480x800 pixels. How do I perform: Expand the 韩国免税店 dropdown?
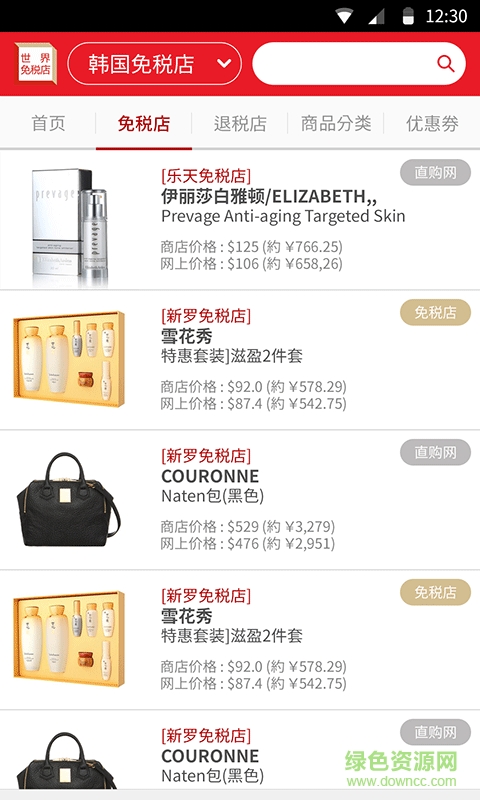pyautogui.click(x=155, y=64)
